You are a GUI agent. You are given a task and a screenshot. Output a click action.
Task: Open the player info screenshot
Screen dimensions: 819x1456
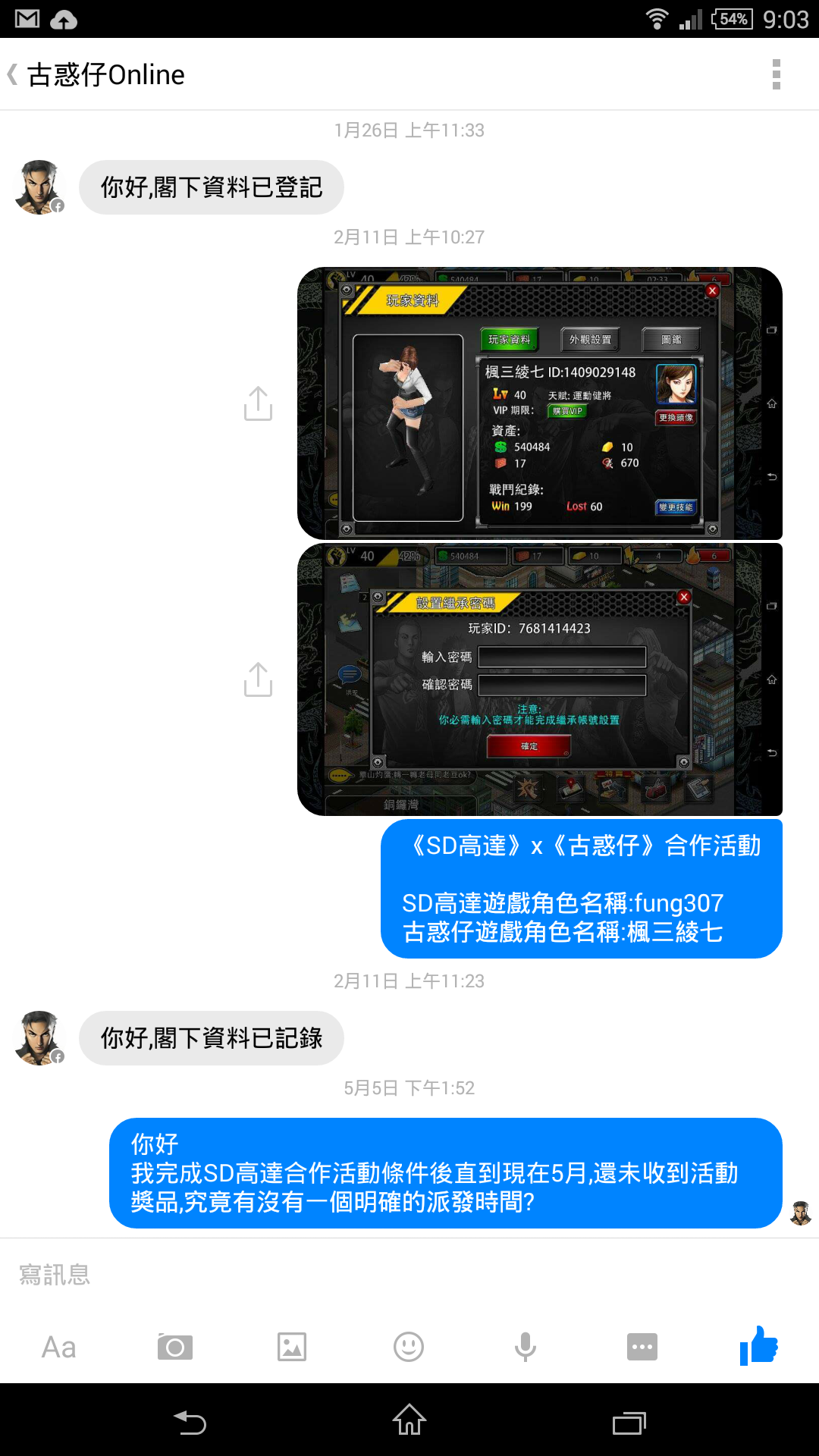539,403
